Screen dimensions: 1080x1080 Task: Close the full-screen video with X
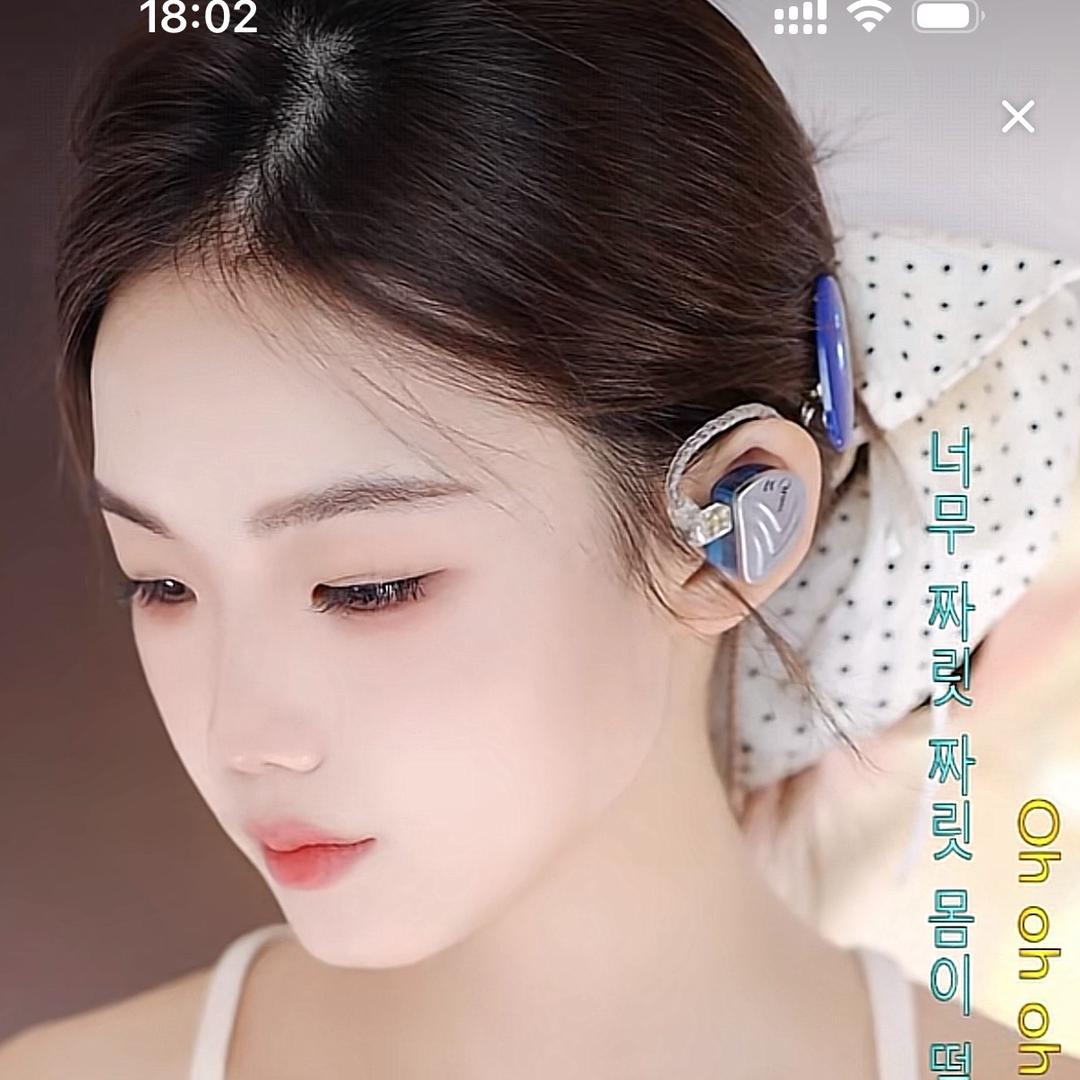coord(1018,117)
